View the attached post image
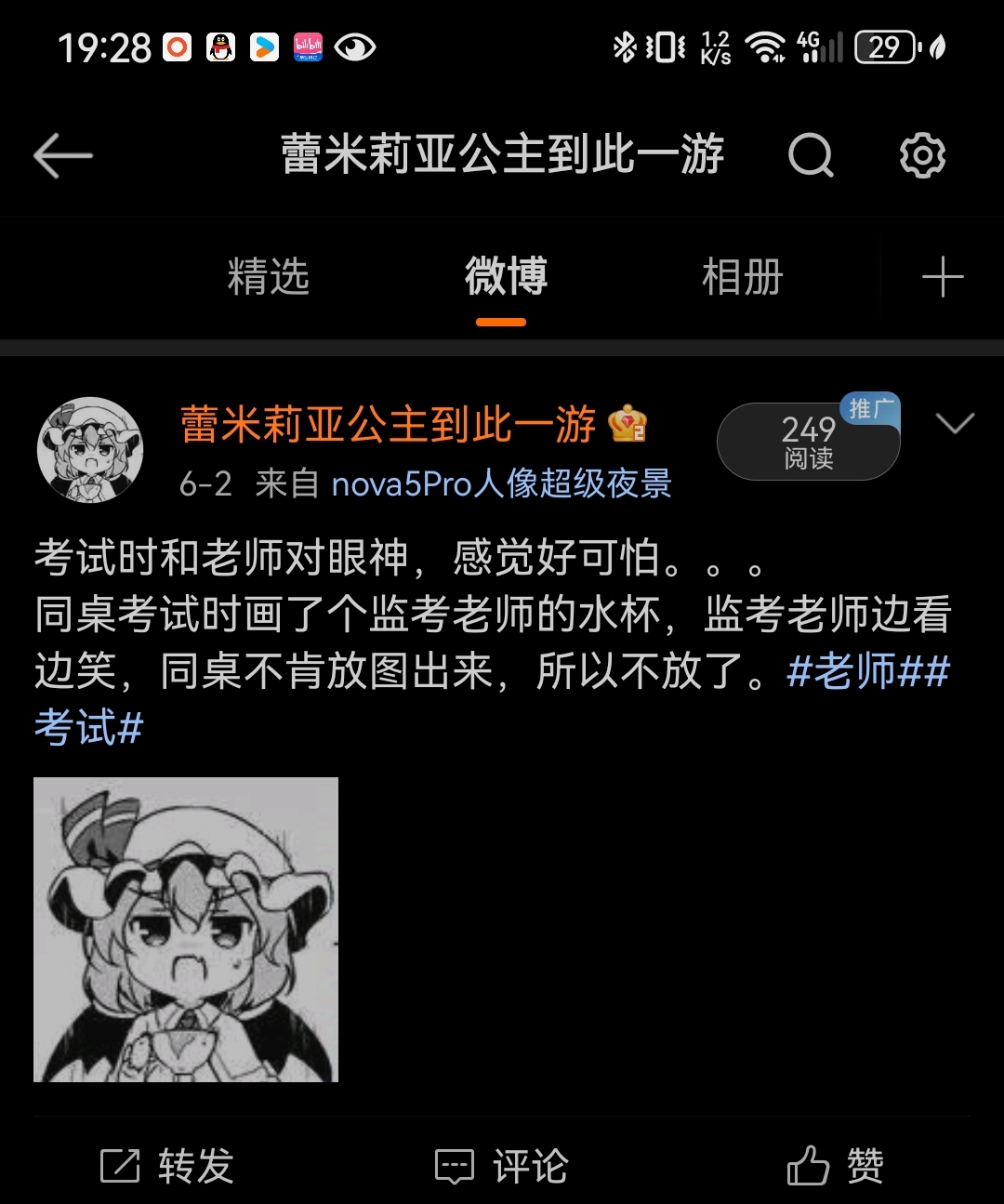The height and width of the screenshot is (1204, 1004). point(186,929)
